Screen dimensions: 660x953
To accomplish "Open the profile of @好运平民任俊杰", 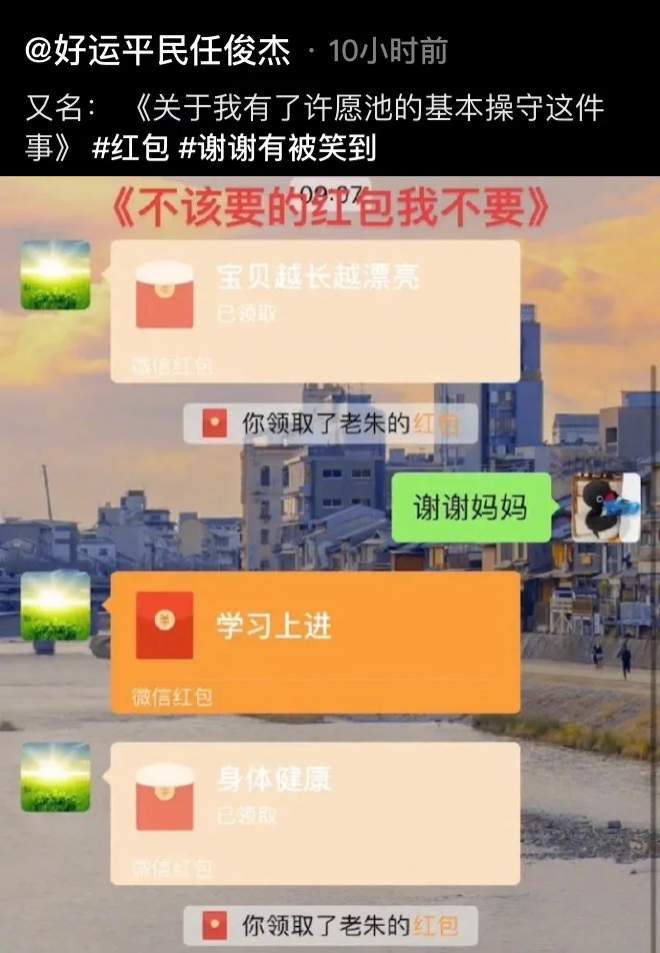I will point(157,51).
